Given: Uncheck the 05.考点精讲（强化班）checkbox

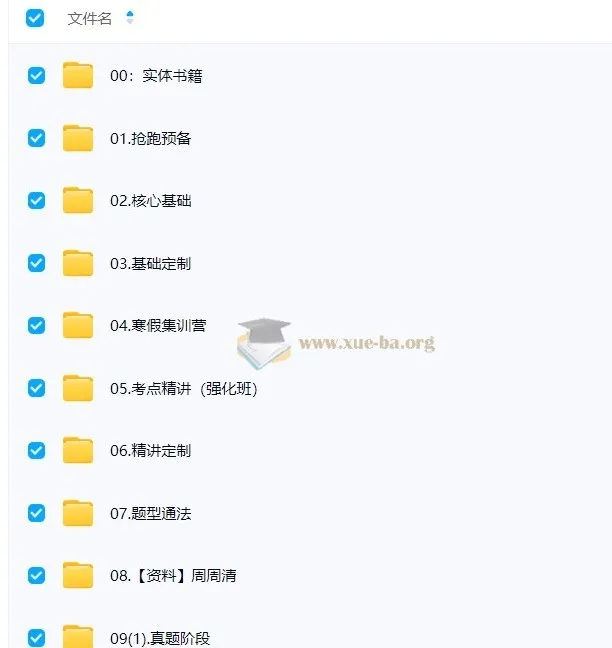Looking at the screenshot, I should pos(37,388).
